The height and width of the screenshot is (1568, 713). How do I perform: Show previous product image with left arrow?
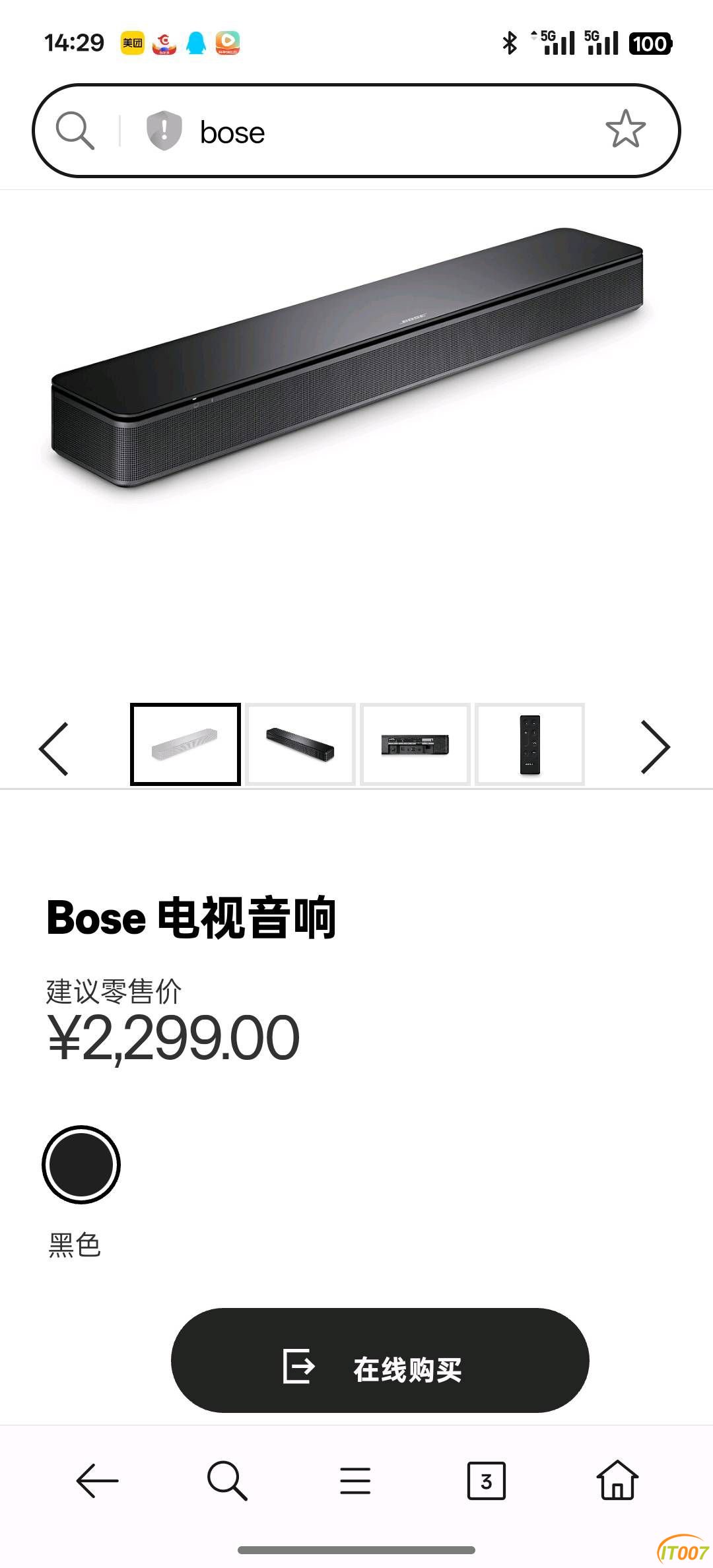pyautogui.click(x=54, y=748)
